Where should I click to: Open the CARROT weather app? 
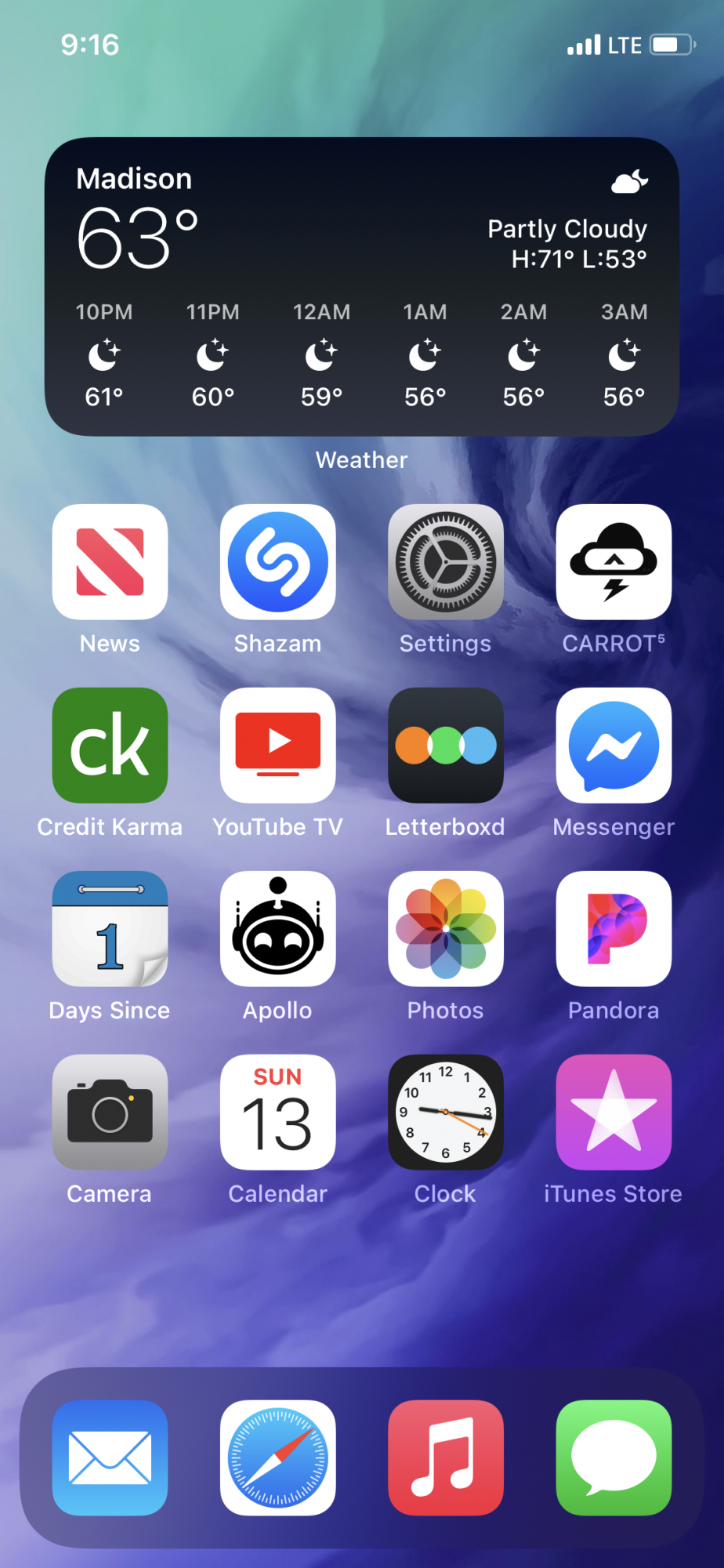click(614, 562)
